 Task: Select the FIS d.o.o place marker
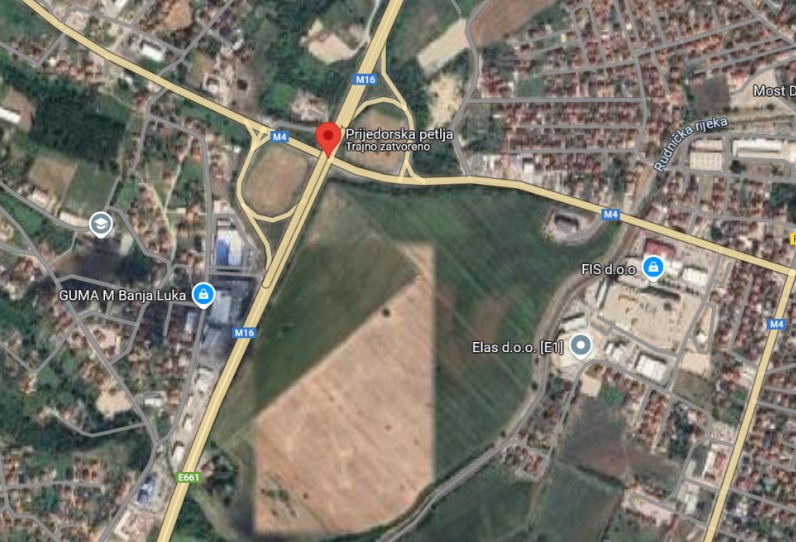(x=653, y=267)
